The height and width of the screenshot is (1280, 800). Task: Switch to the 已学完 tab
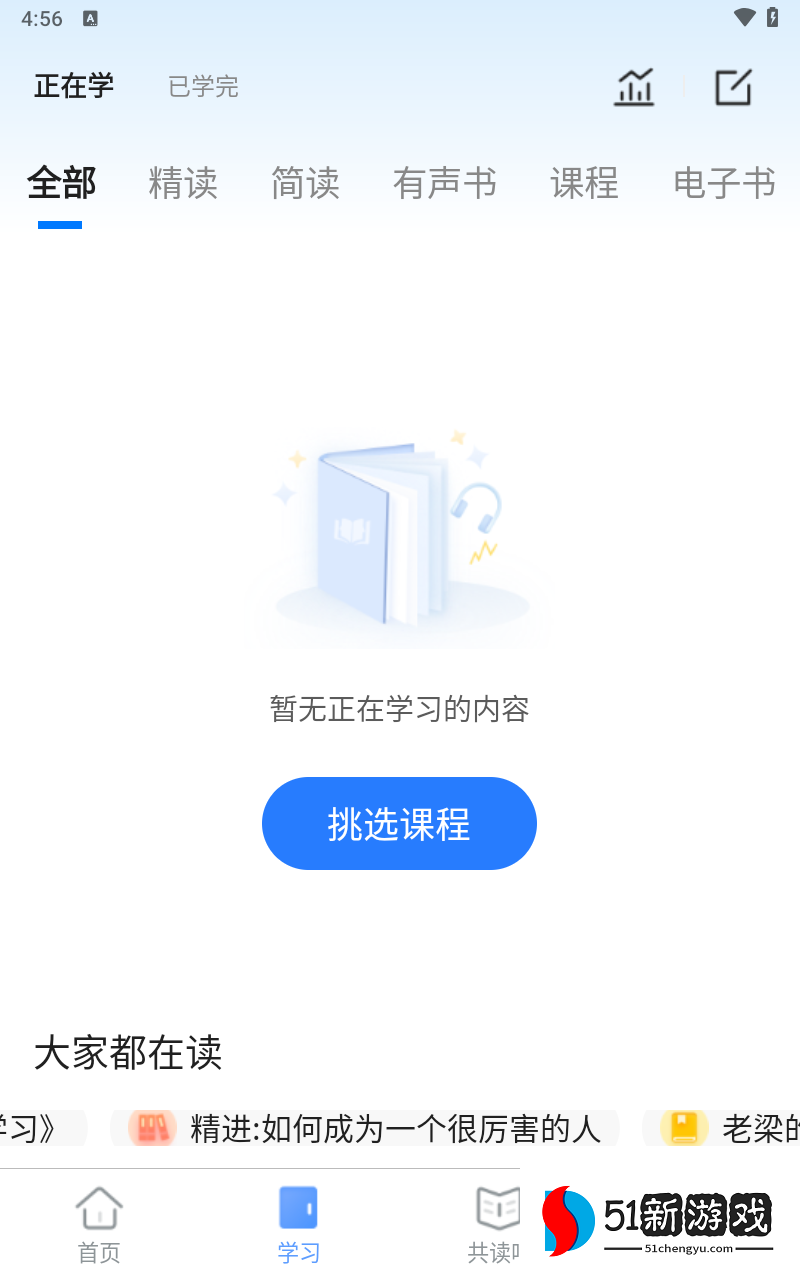pos(203,87)
